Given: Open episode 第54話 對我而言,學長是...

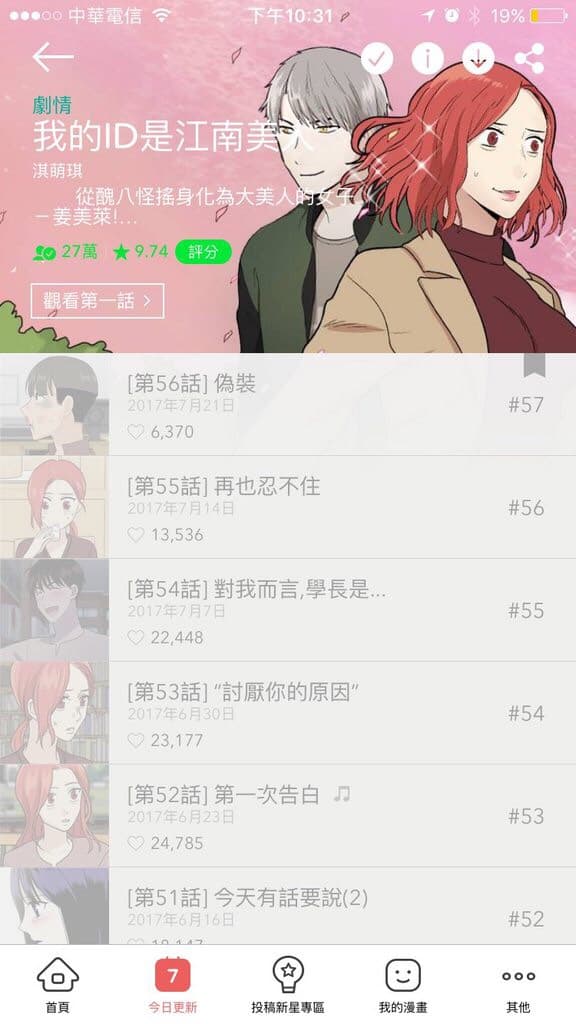Looking at the screenshot, I should click(288, 610).
